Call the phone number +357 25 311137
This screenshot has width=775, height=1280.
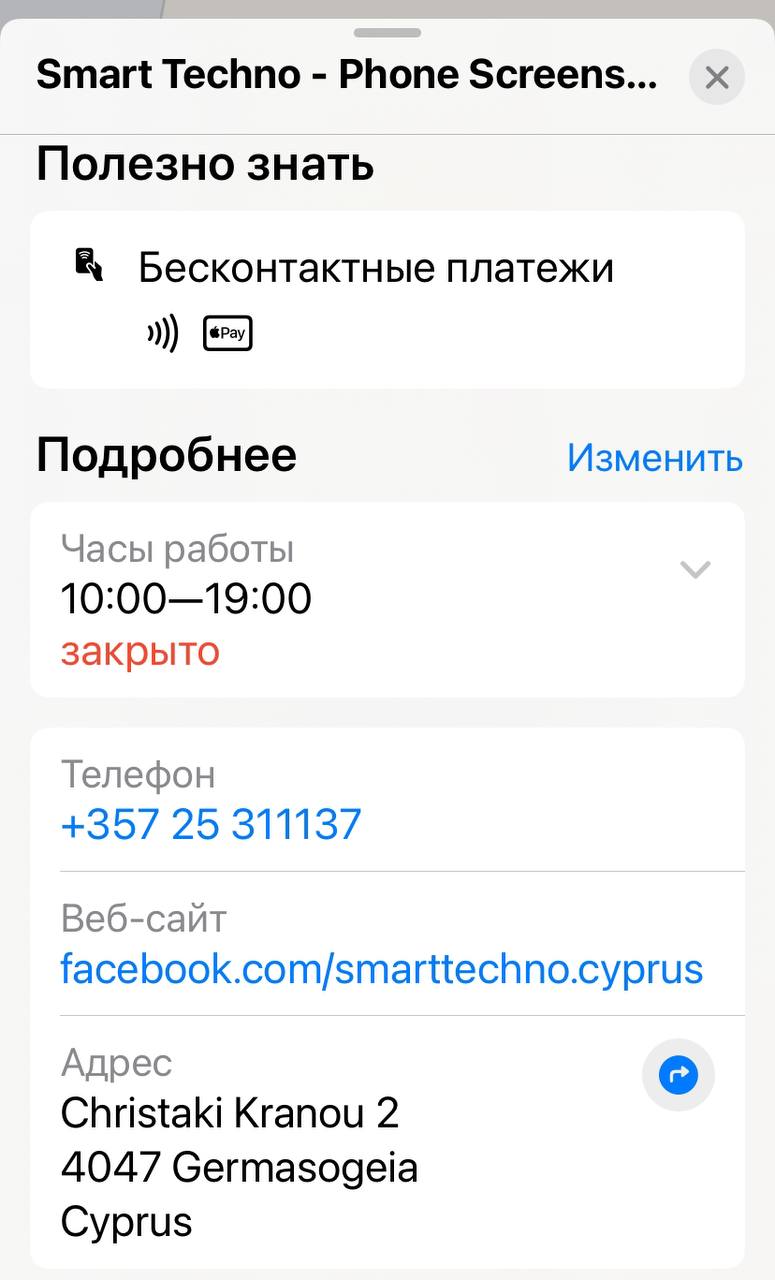(x=211, y=825)
